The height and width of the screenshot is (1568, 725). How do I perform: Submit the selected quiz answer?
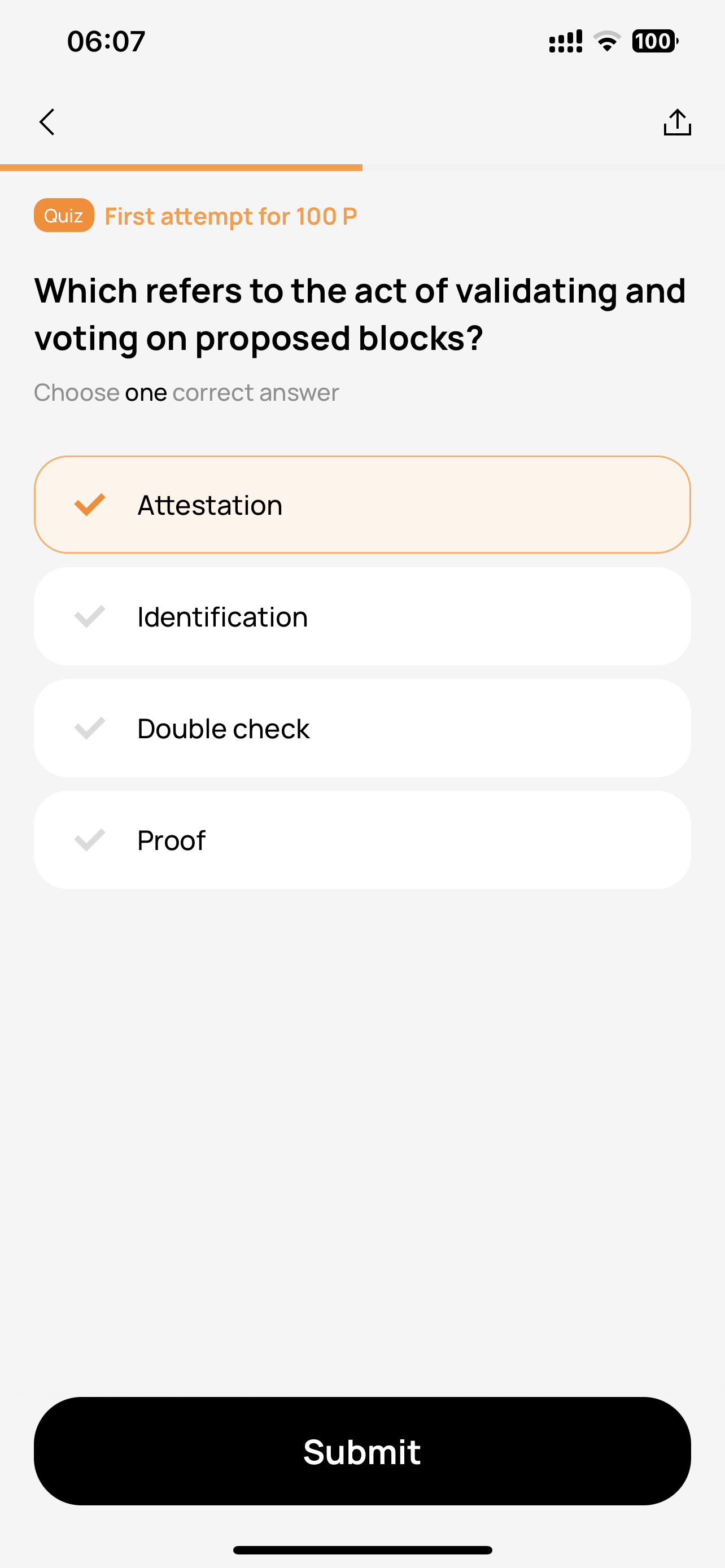(362, 1451)
